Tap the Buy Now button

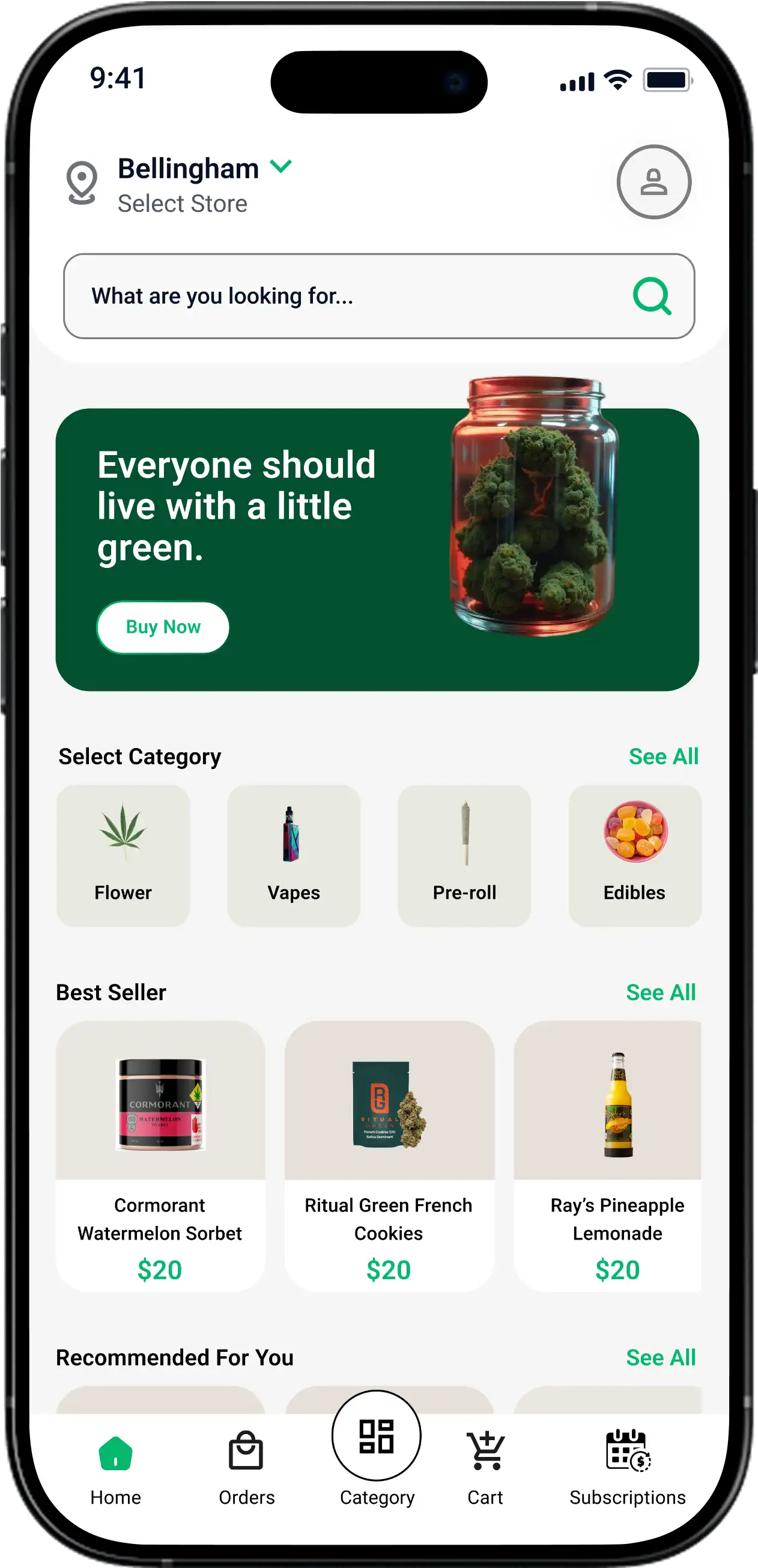tap(163, 627)
